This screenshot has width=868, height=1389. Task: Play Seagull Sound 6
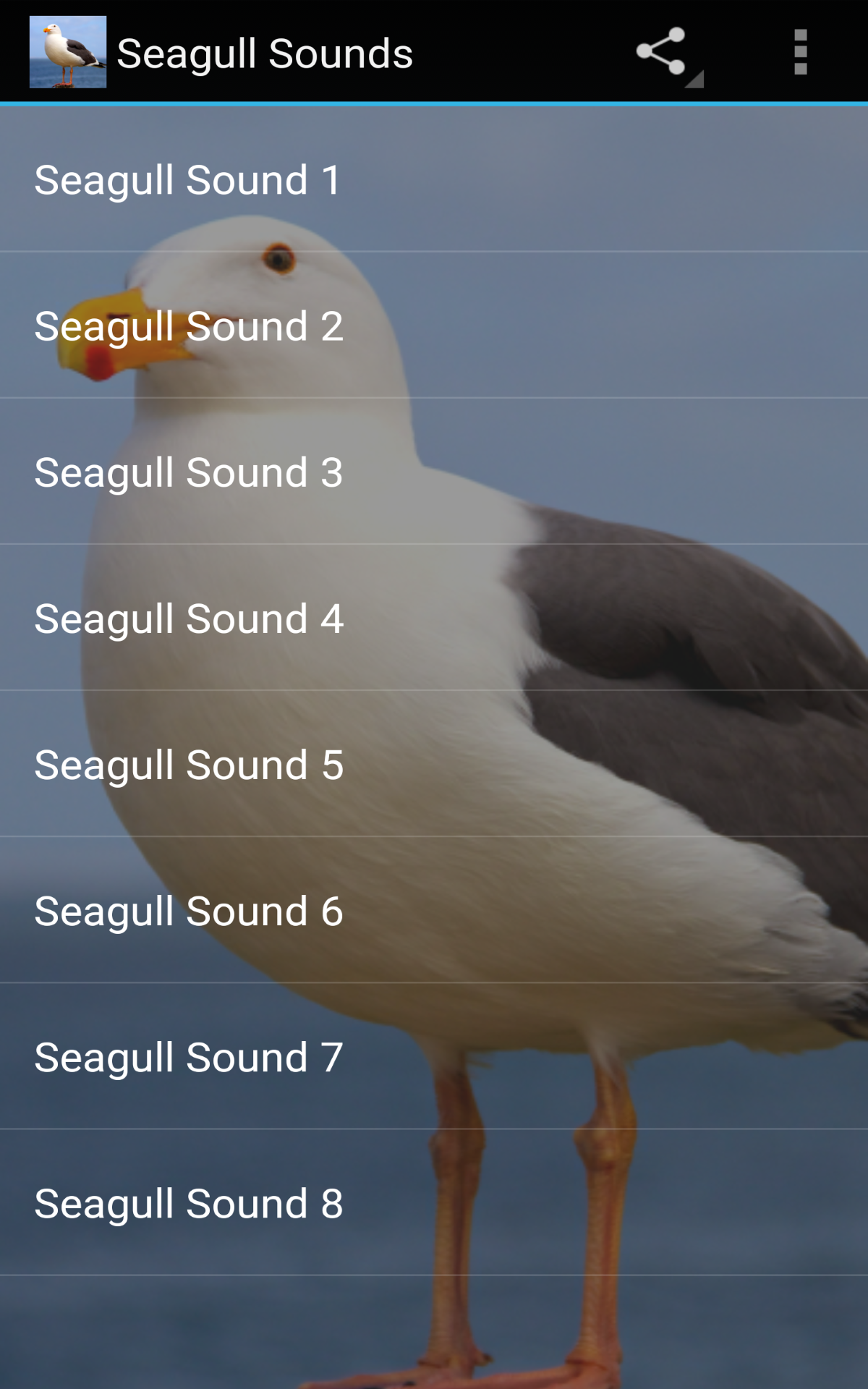click(190, 911)
